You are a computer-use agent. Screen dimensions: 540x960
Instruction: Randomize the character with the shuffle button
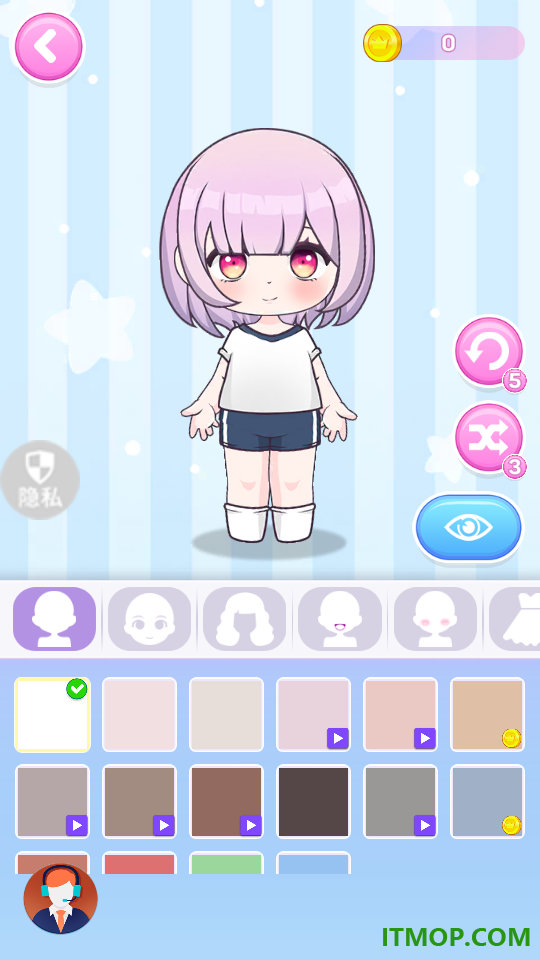[x=489, y=438]
